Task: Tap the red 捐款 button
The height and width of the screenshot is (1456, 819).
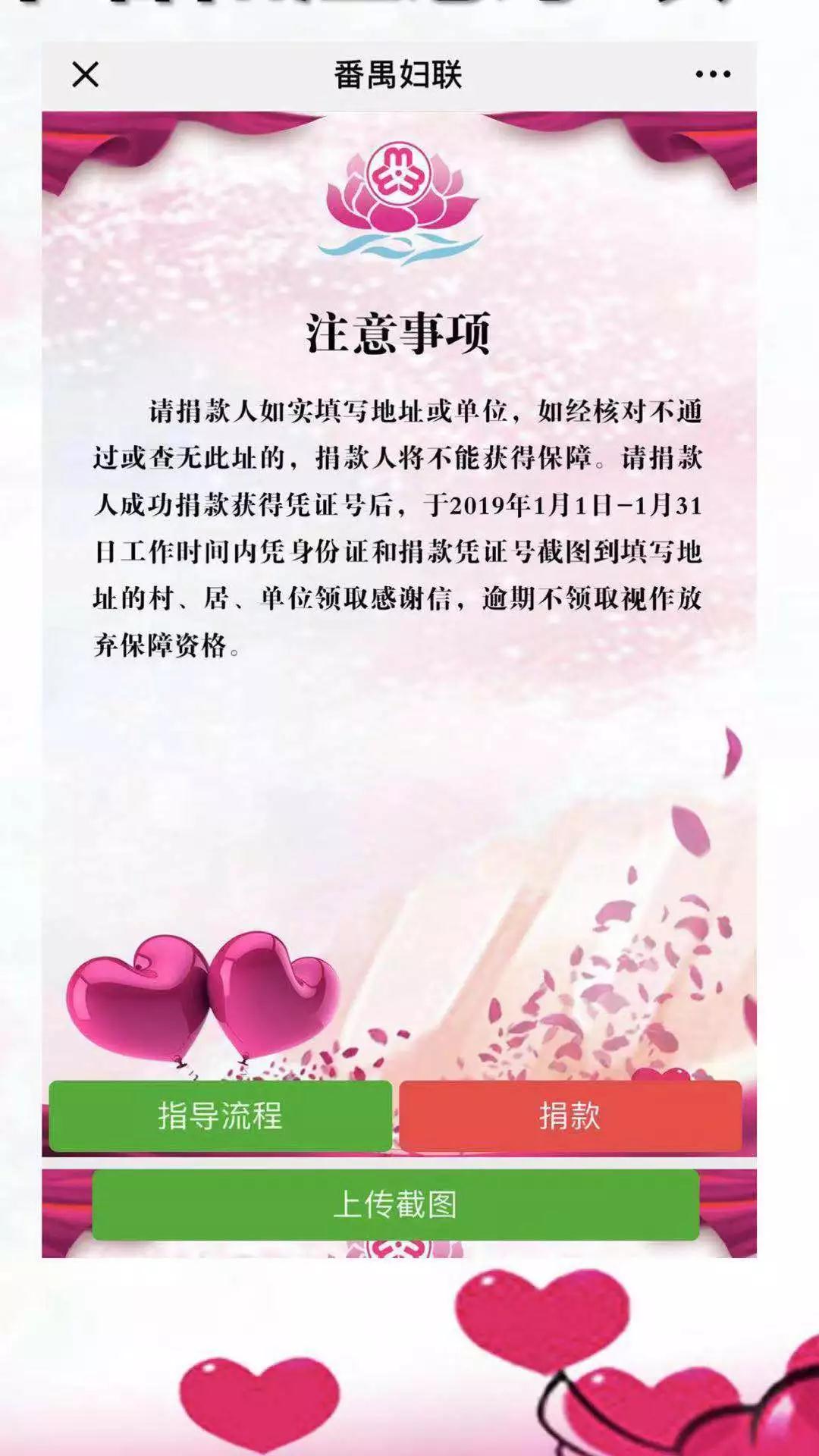Action: click(x=570, y=1116)
